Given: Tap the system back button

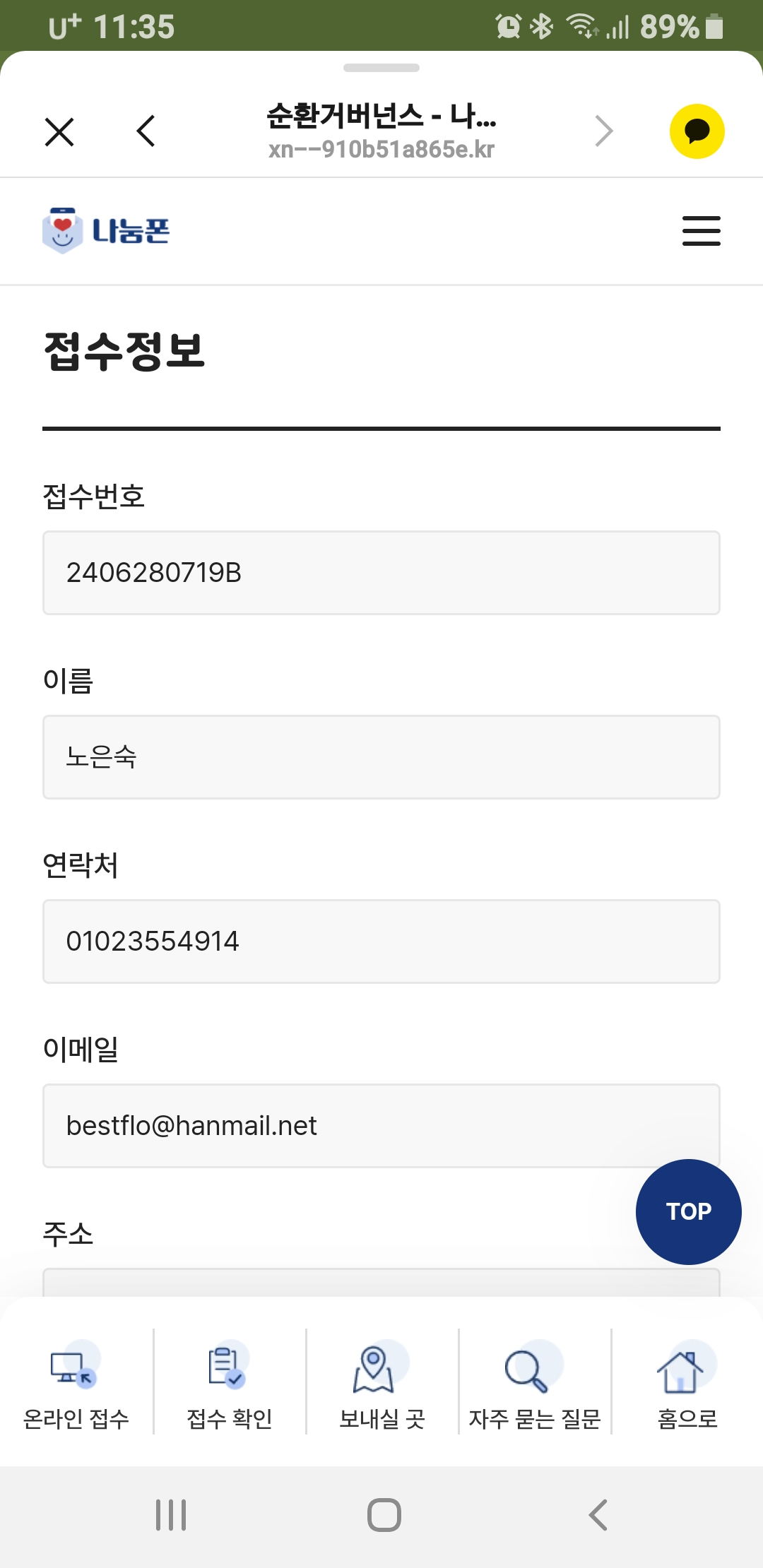Looking at the screenshot, I should [598, 1515].
